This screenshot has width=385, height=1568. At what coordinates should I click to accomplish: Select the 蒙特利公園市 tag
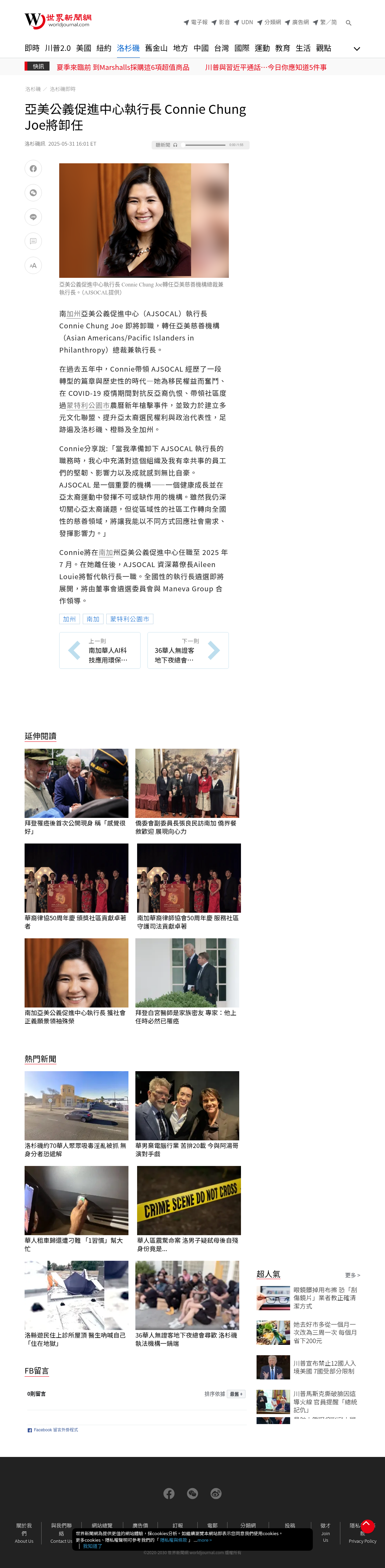[130, 619]
